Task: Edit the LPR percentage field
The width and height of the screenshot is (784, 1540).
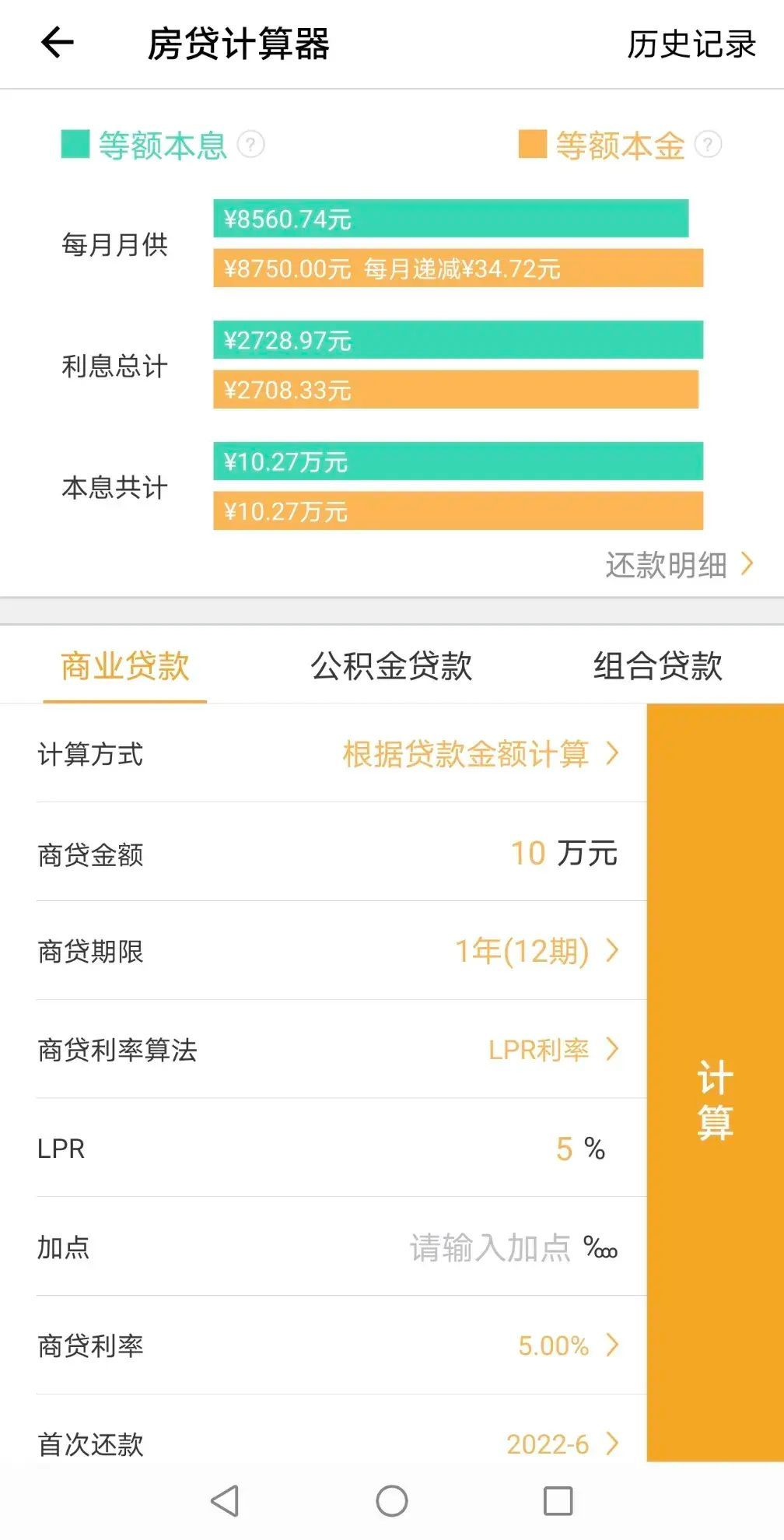Action: (564, 1149)
